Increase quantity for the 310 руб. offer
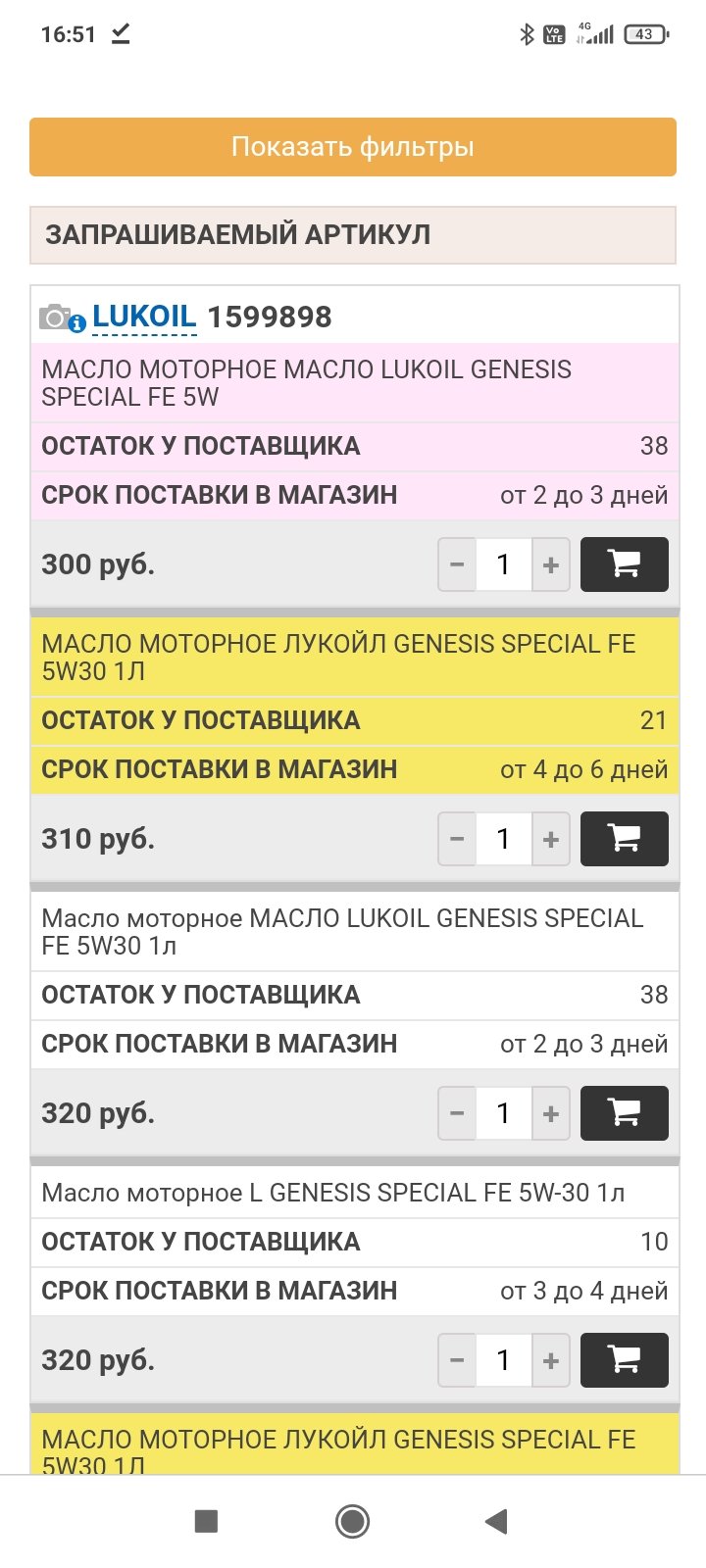The height and width of the screenshot is (1568, 706). [551, 839]
